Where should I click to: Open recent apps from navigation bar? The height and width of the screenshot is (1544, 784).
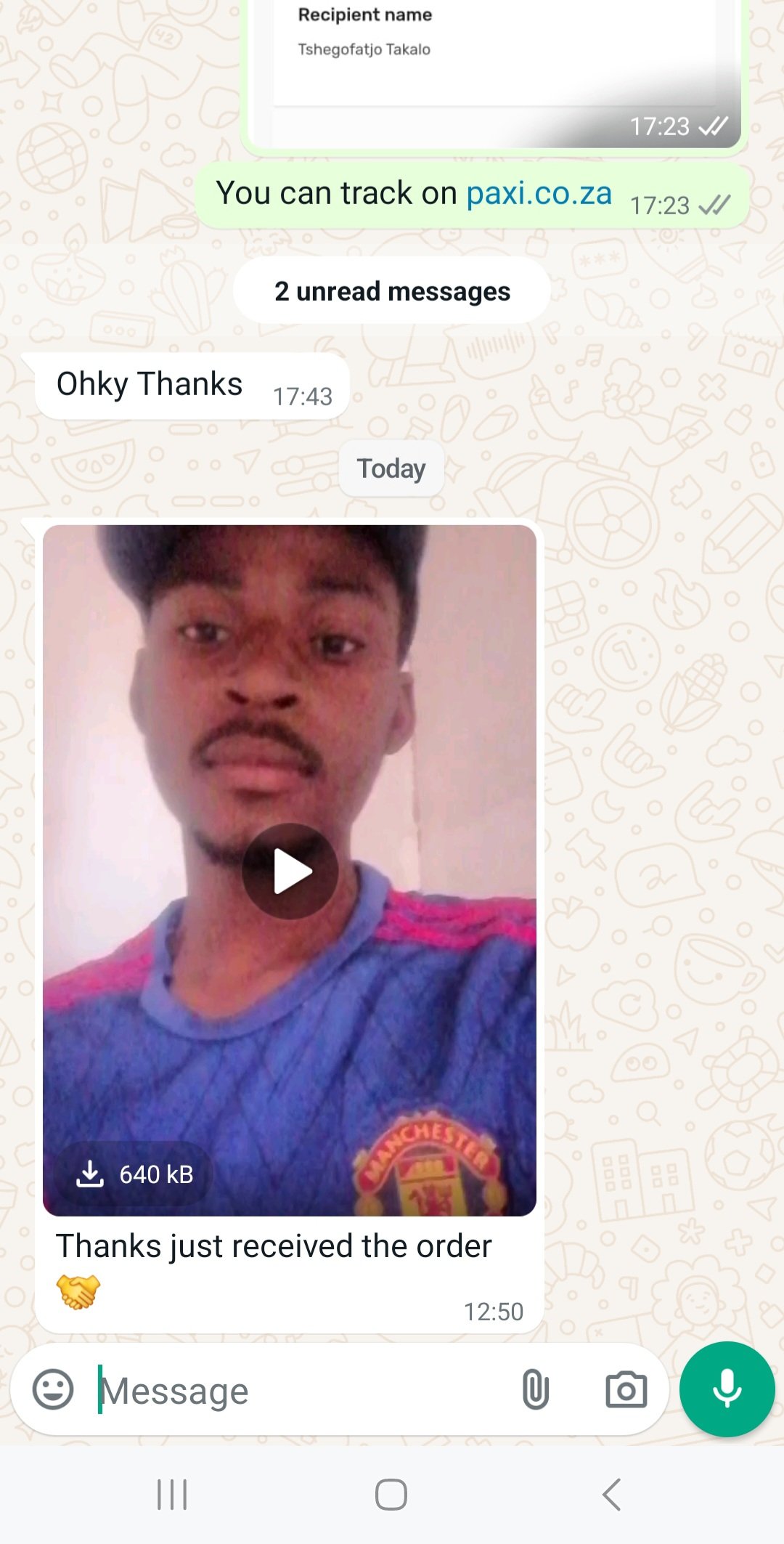(172, 1495)
